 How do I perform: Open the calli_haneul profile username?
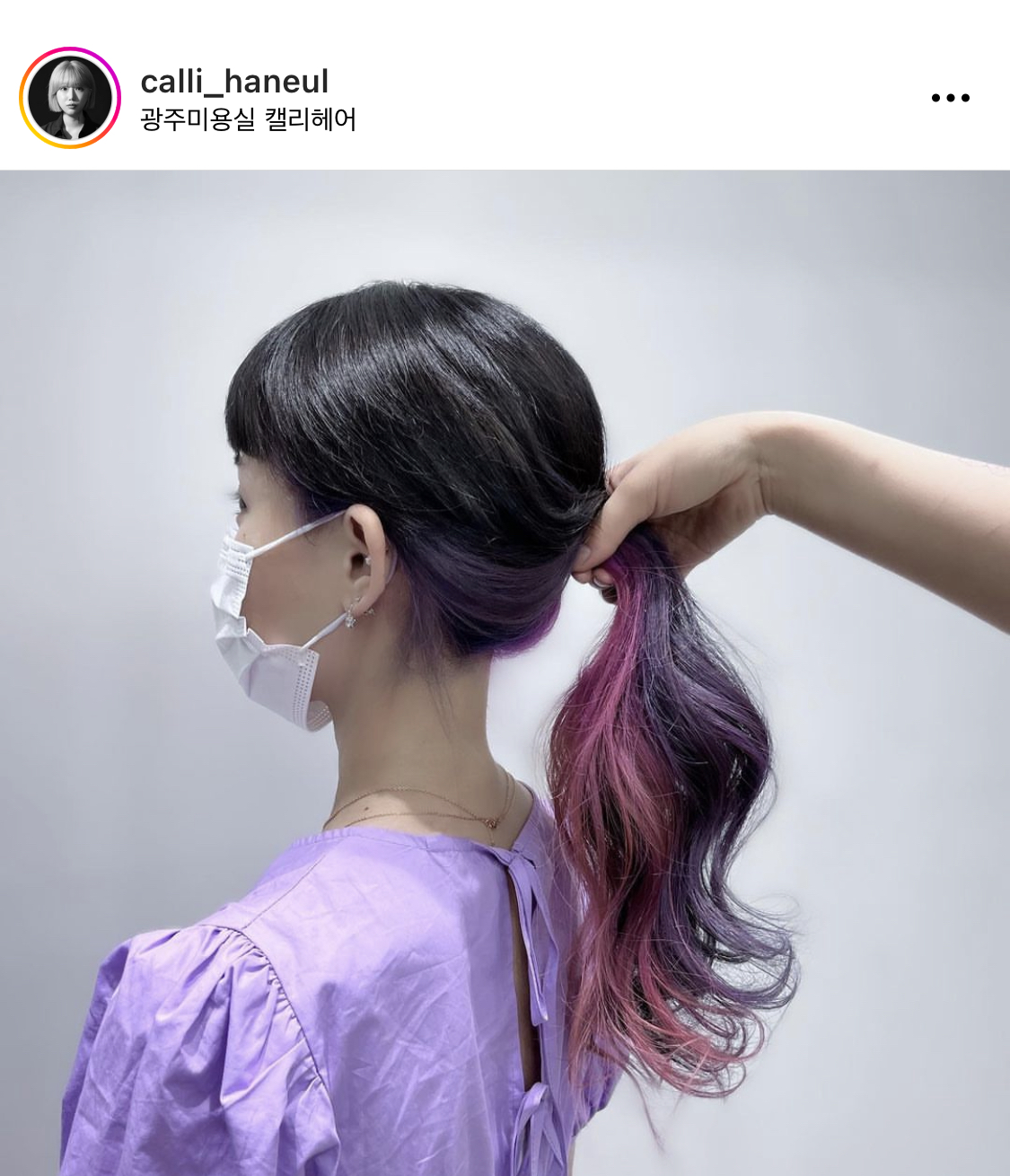pos(234,82)
